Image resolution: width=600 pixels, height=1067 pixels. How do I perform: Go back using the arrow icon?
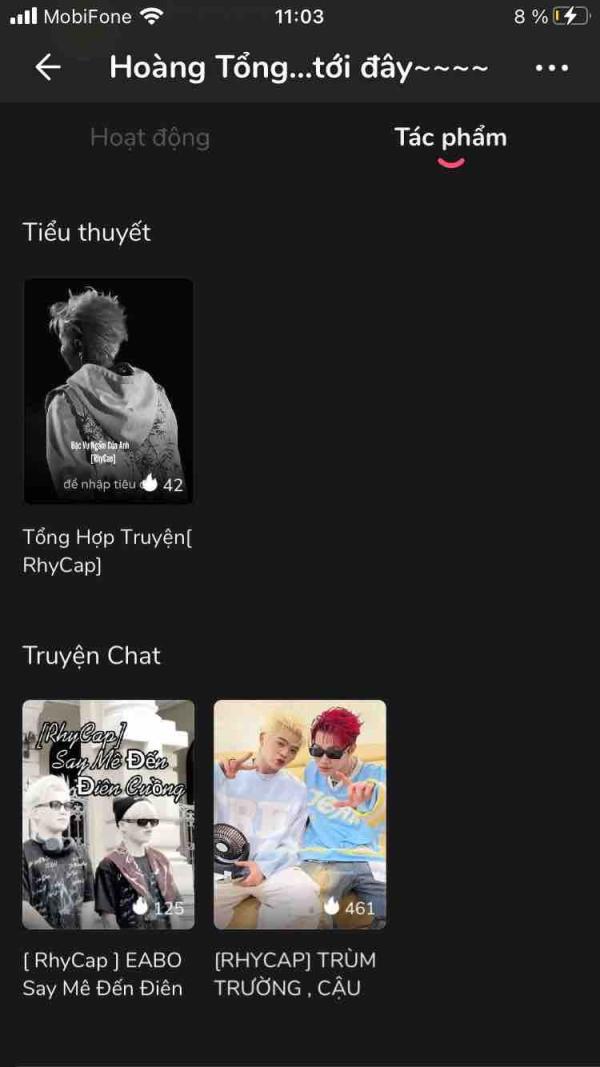click(x=47, y=67)
